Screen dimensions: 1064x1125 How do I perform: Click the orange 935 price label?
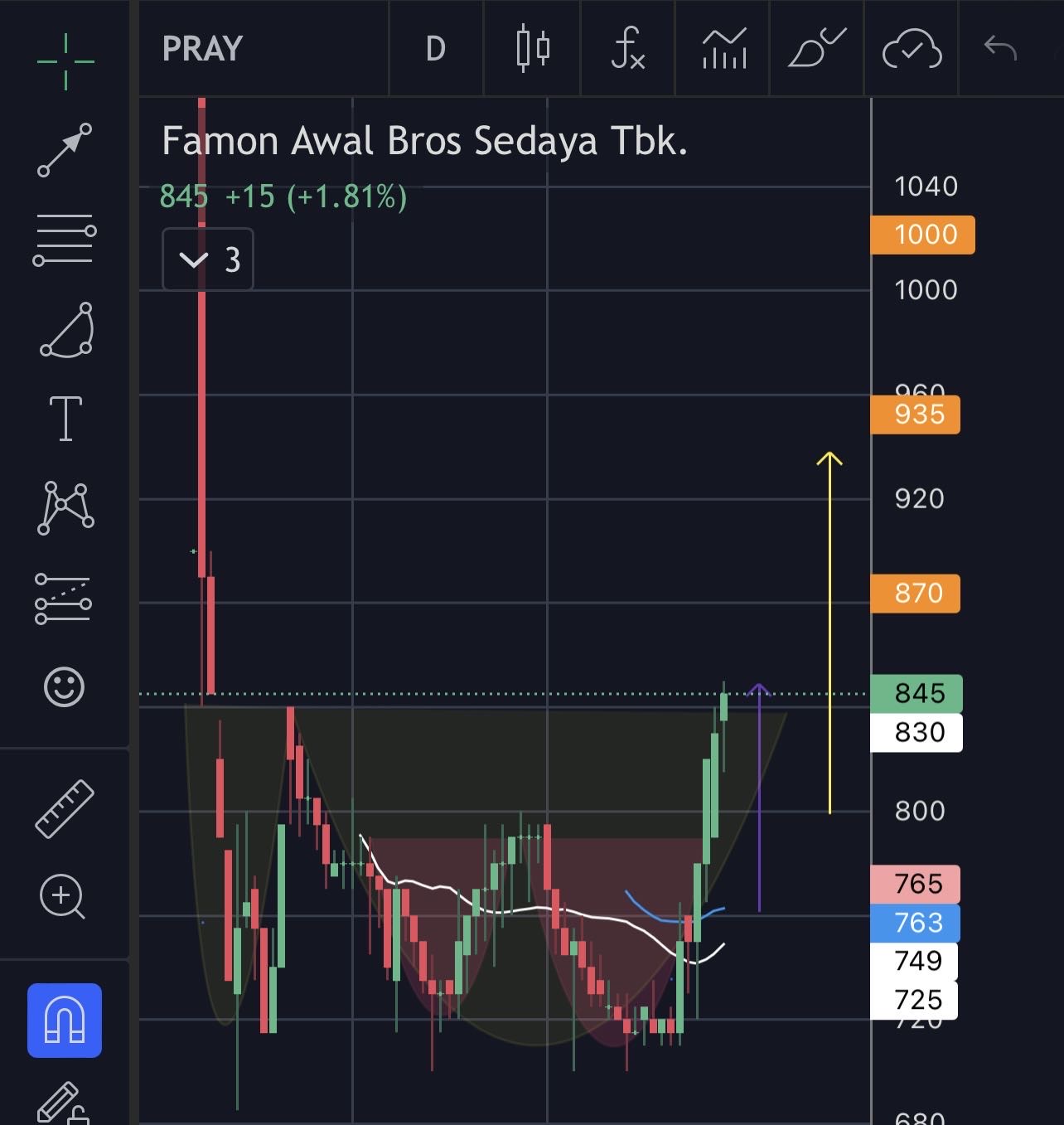(914, 415)
